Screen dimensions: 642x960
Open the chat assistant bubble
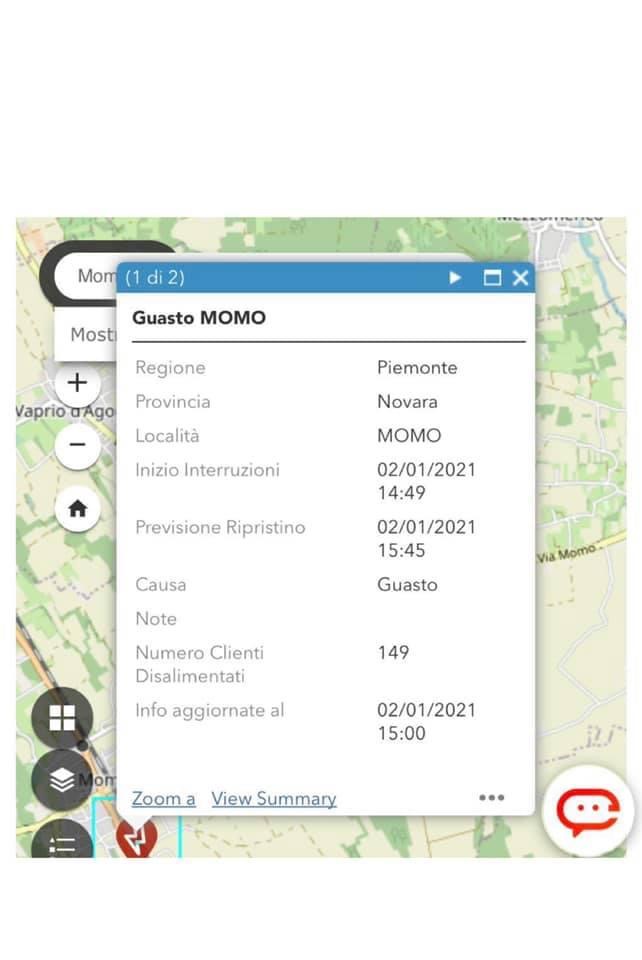(587, 811)
